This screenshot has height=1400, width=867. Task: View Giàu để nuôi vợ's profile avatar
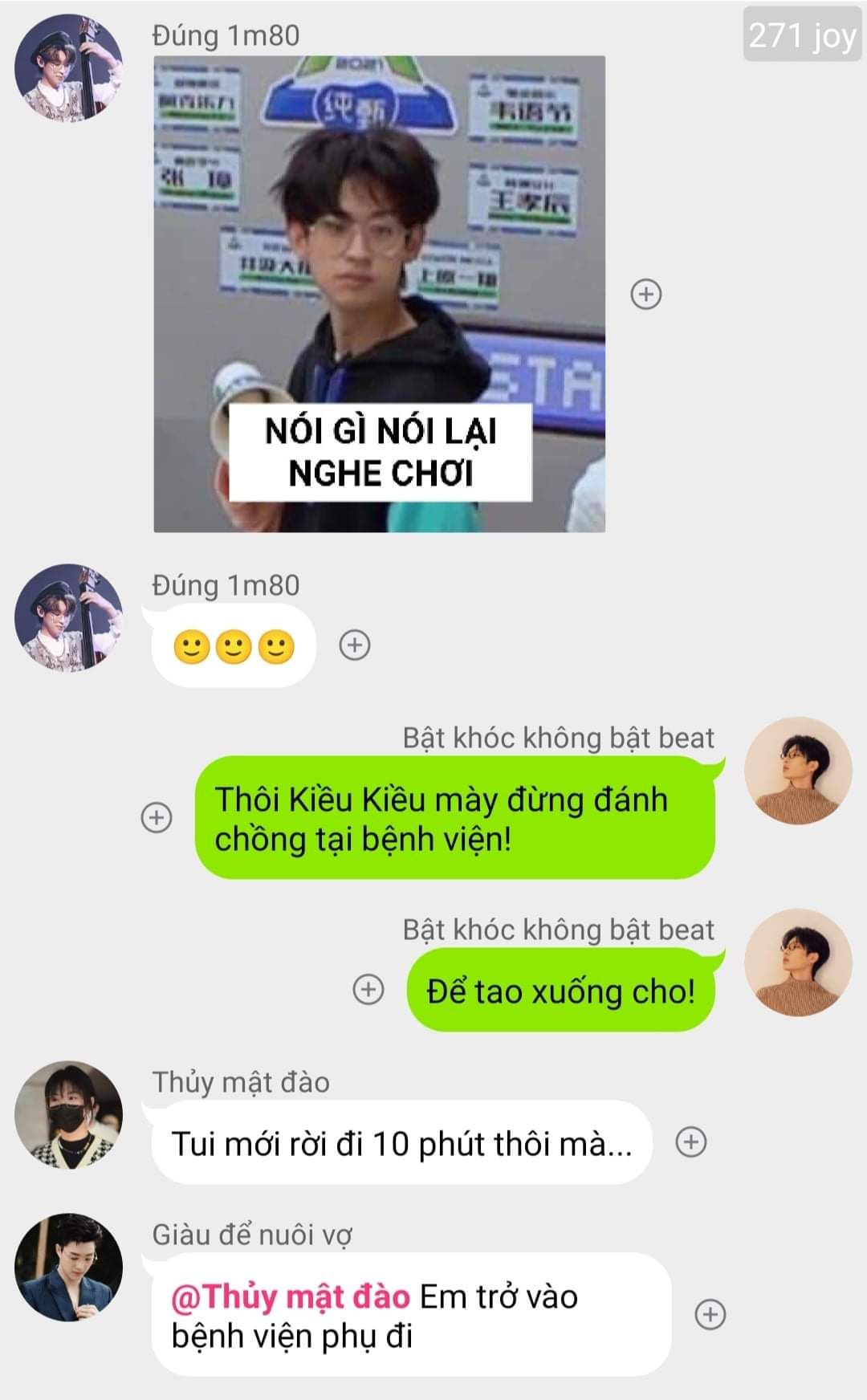[69, 1267]
